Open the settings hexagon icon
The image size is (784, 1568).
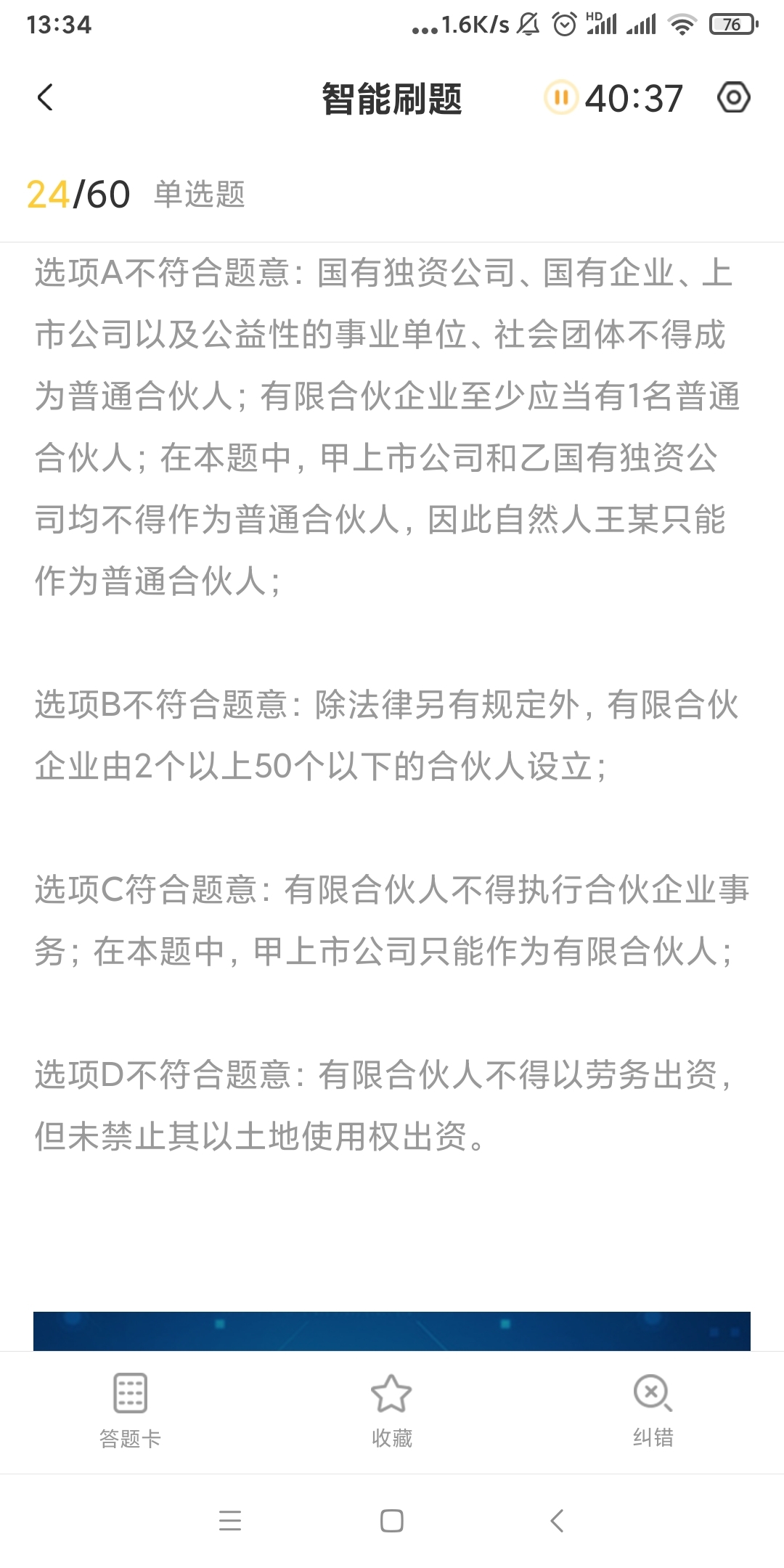tap(733, 97)
